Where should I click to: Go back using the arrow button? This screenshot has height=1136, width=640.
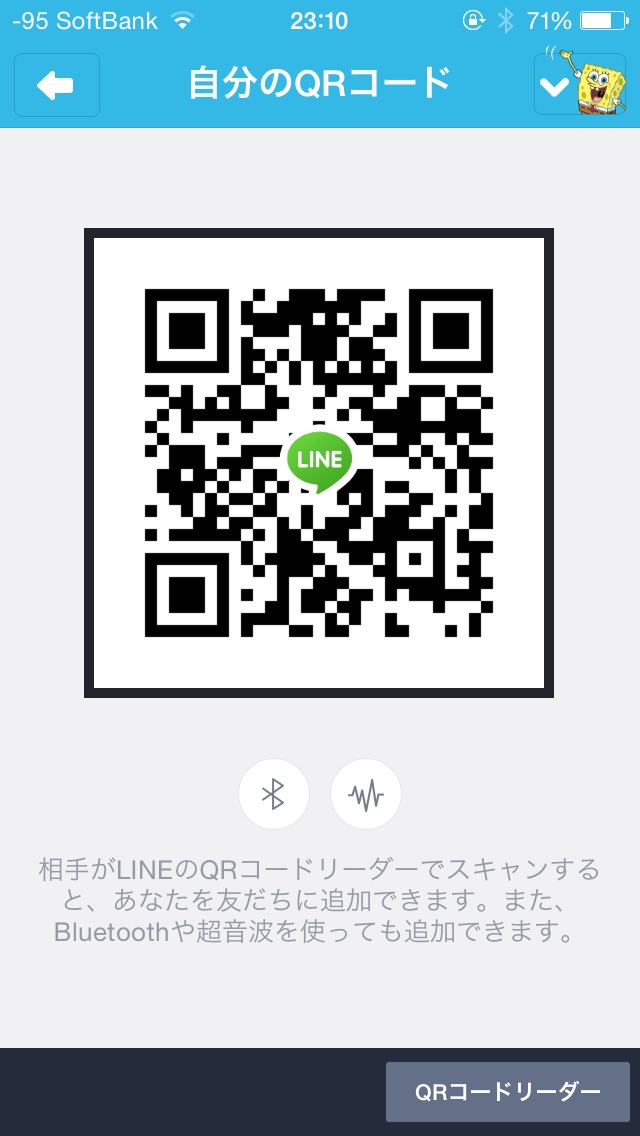(57, 85)
